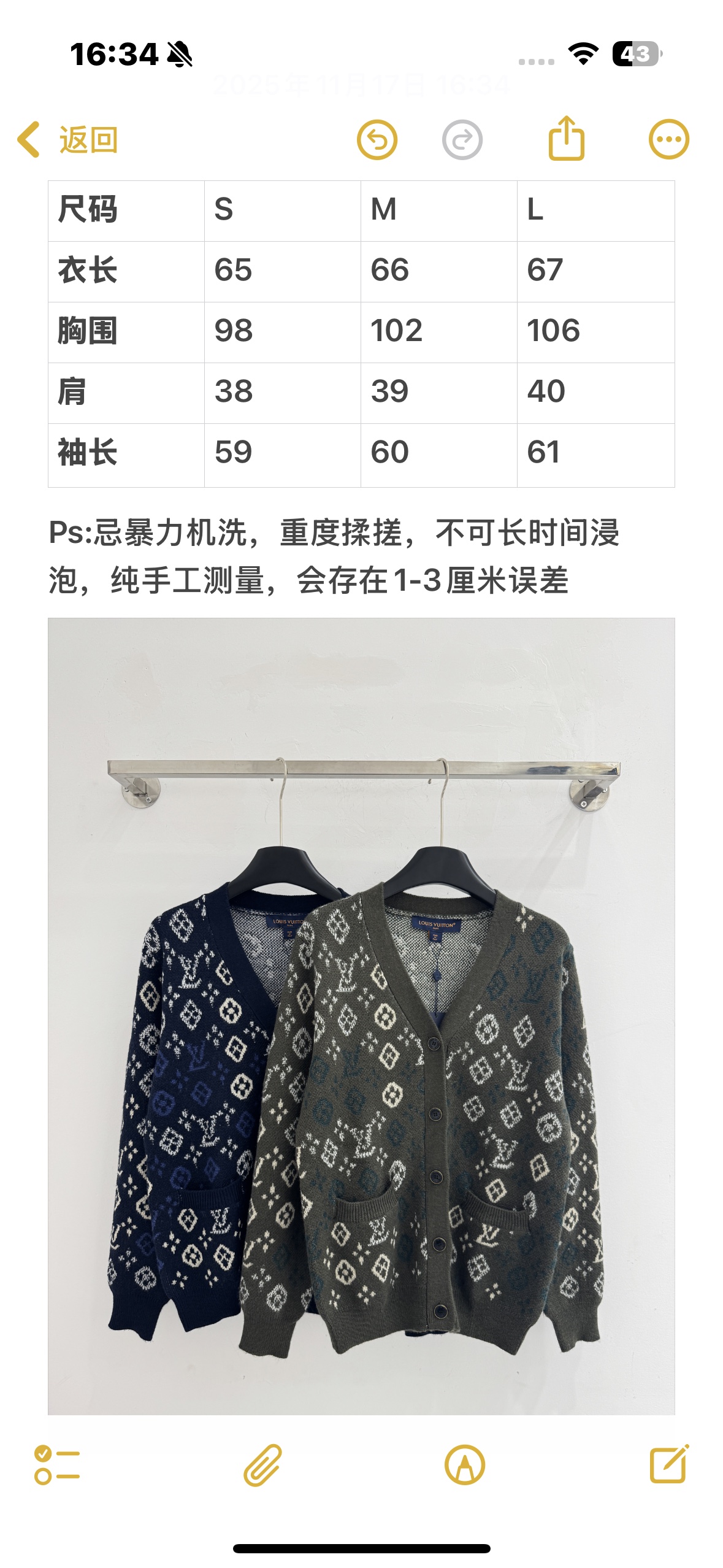Viewport: 723px width, 1568px height.
Task: Share this note
Action: [x=565, y=139]
